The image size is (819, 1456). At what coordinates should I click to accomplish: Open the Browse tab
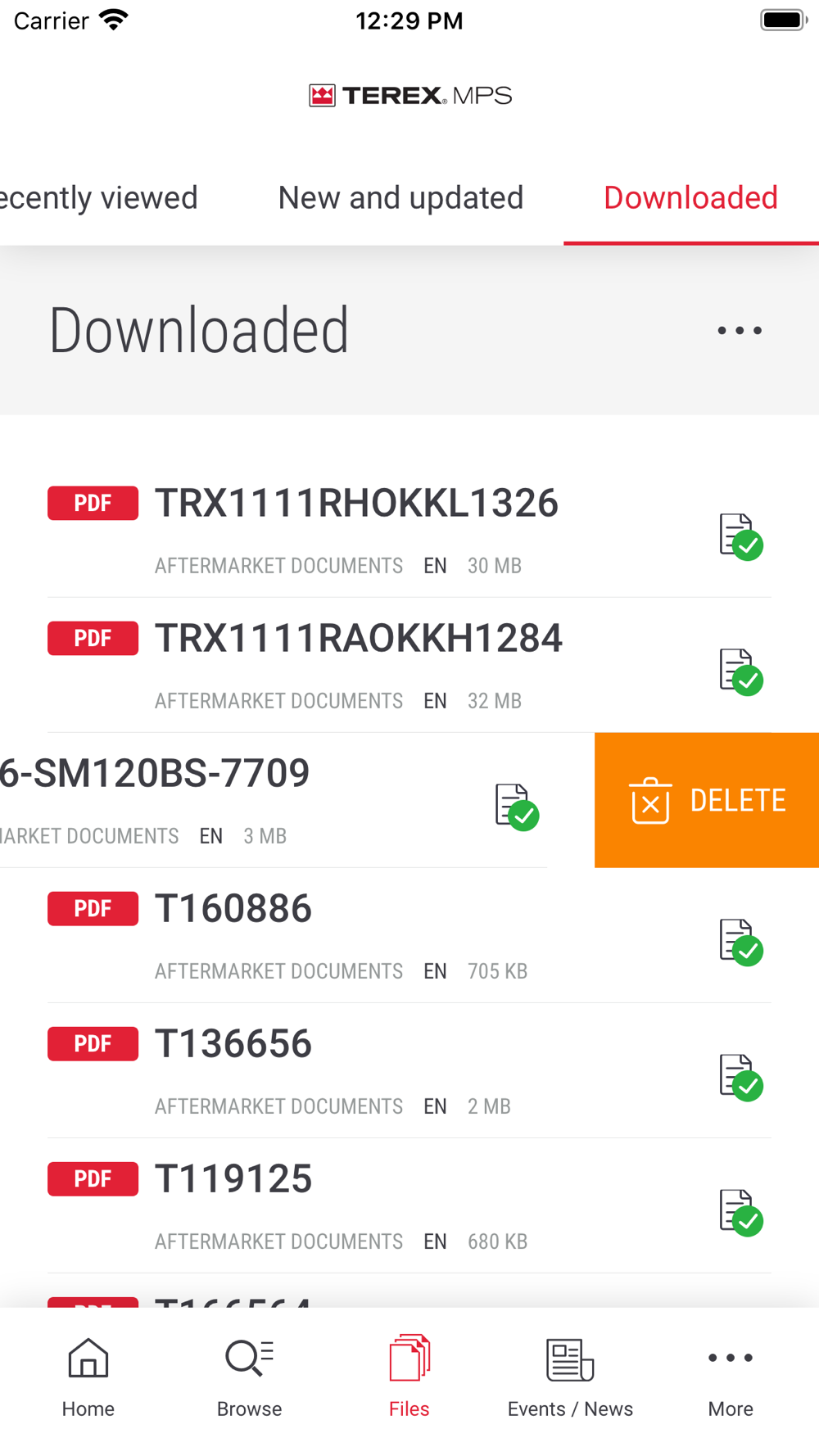click(249, 1377)
